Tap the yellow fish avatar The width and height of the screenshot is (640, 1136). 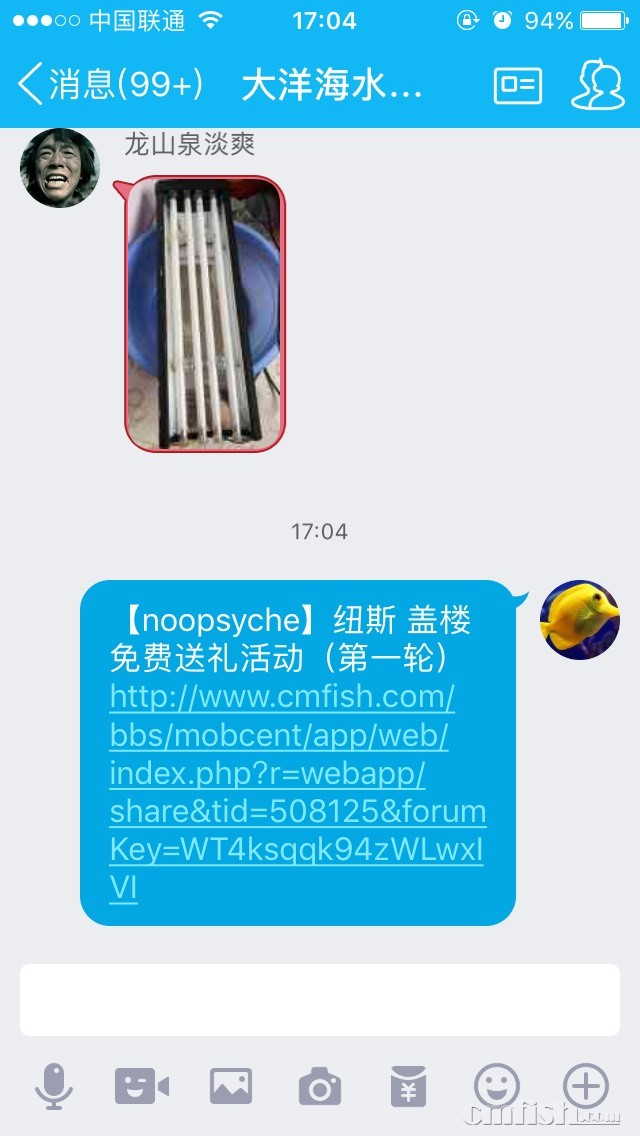pos(579,620)
